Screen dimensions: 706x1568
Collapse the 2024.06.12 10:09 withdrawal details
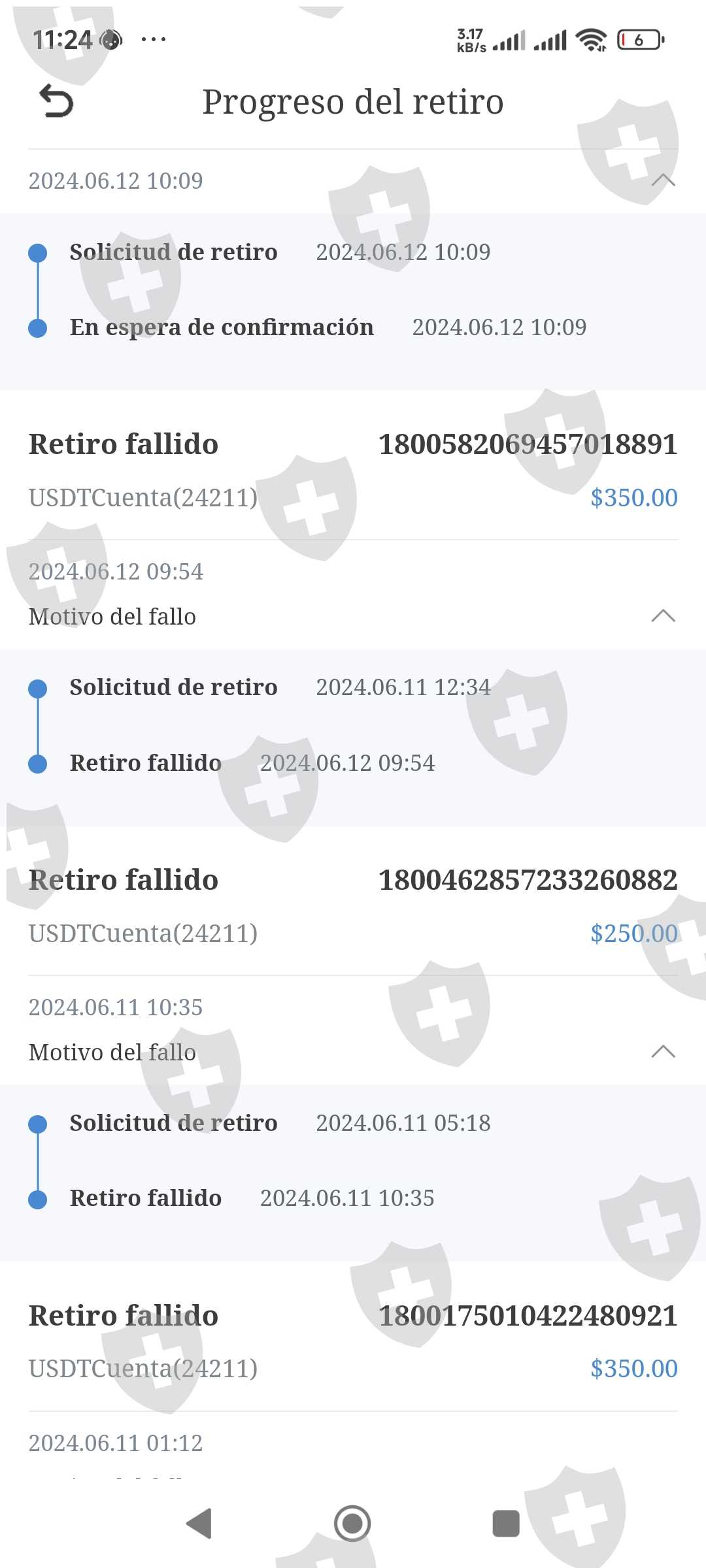[x=663, y=180]
